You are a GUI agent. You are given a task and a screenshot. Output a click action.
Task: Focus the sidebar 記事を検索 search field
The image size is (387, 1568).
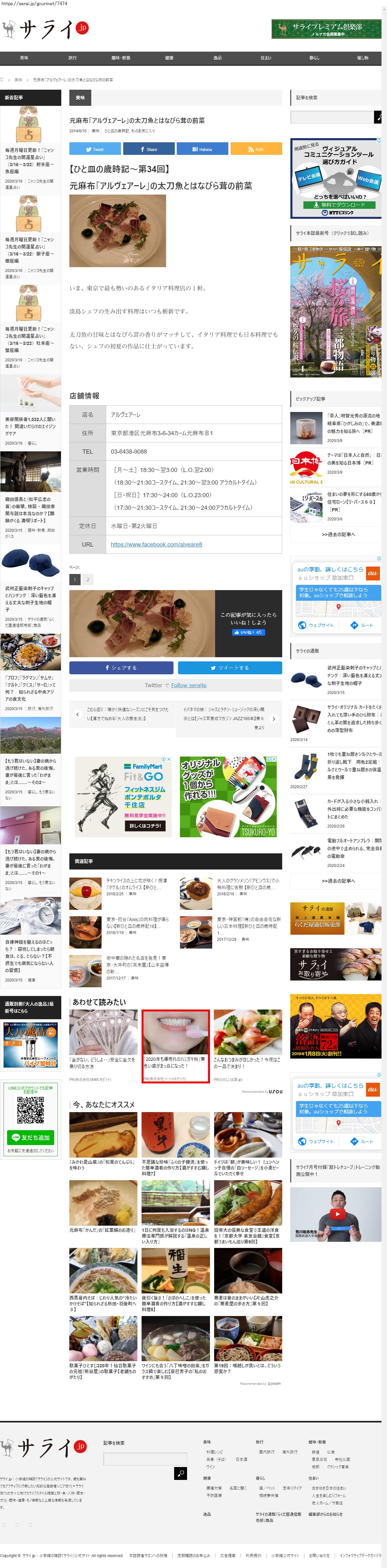pos(332,117)
